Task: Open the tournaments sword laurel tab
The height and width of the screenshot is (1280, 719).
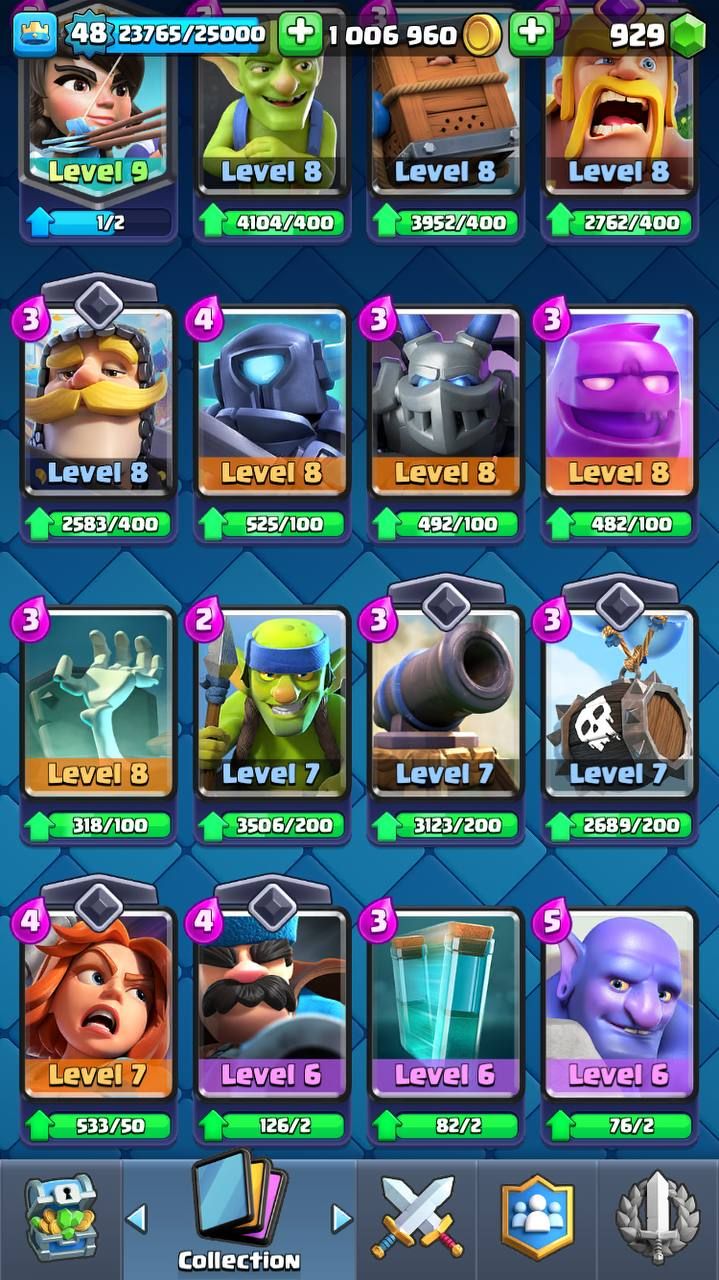Action: [x=658, y=1218]
